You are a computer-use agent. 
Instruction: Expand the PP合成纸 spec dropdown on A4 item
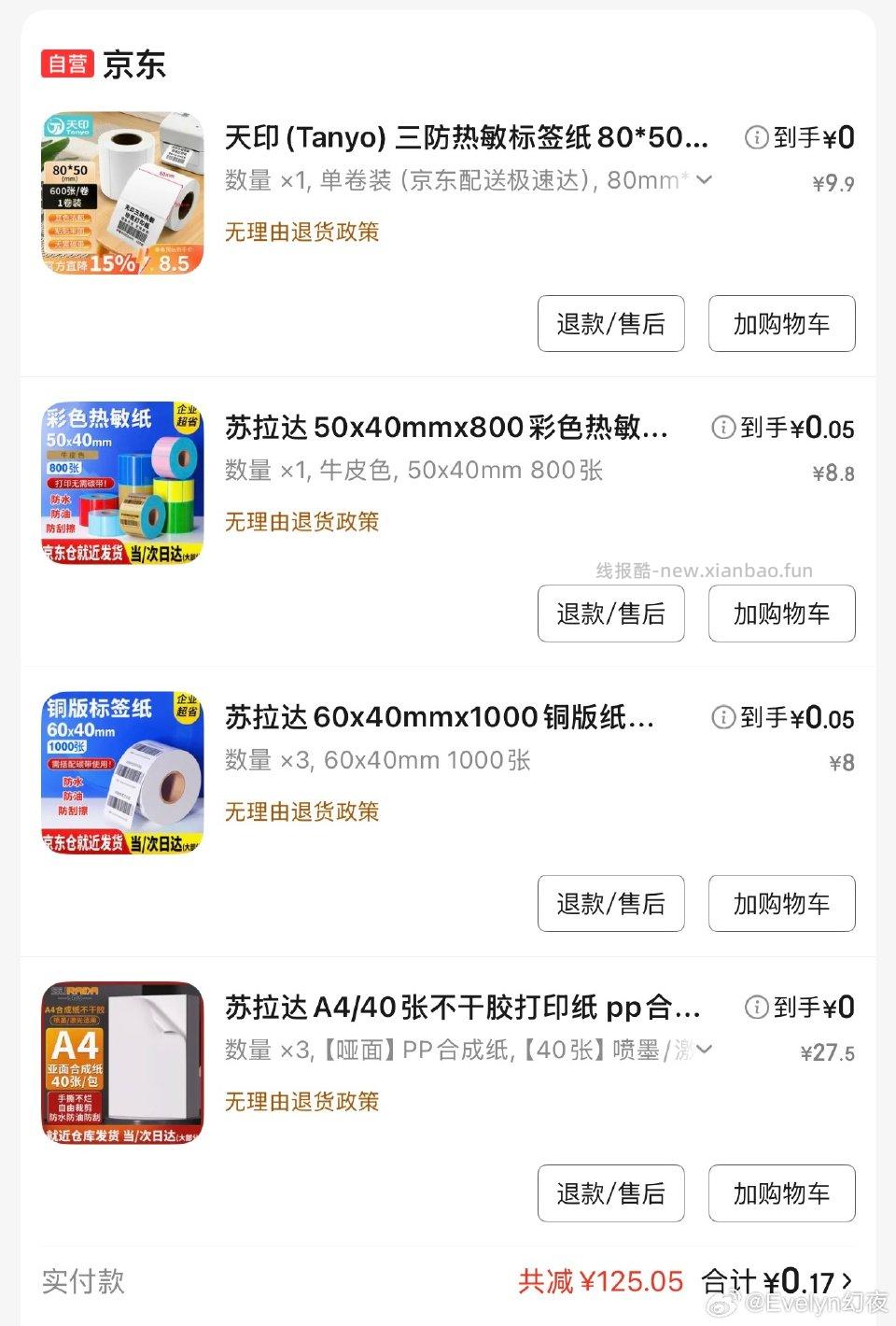pyautogui.click(x=706, y=1050)
